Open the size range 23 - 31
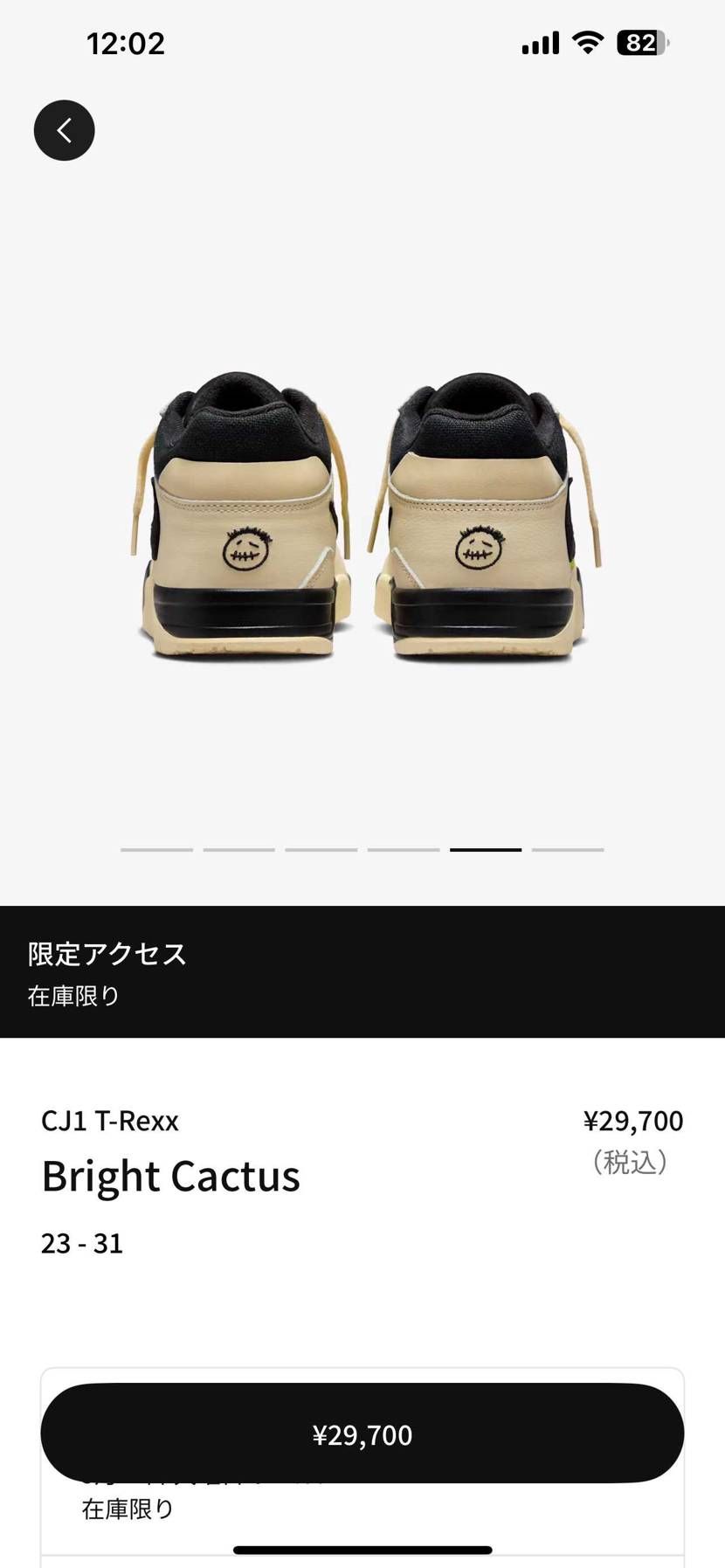725x1568 pixels. tap(83, 1243)
